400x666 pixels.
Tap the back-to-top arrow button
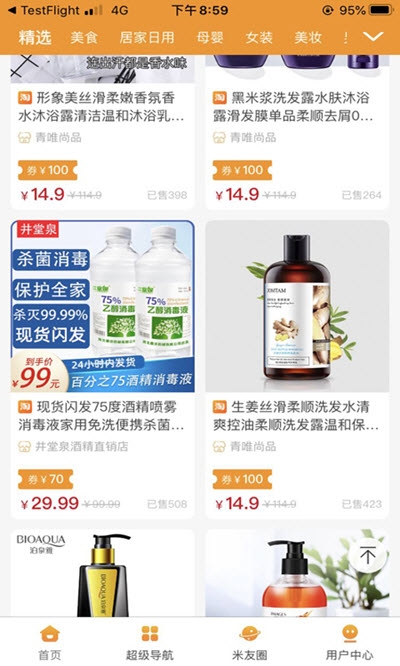coord(368,555)
